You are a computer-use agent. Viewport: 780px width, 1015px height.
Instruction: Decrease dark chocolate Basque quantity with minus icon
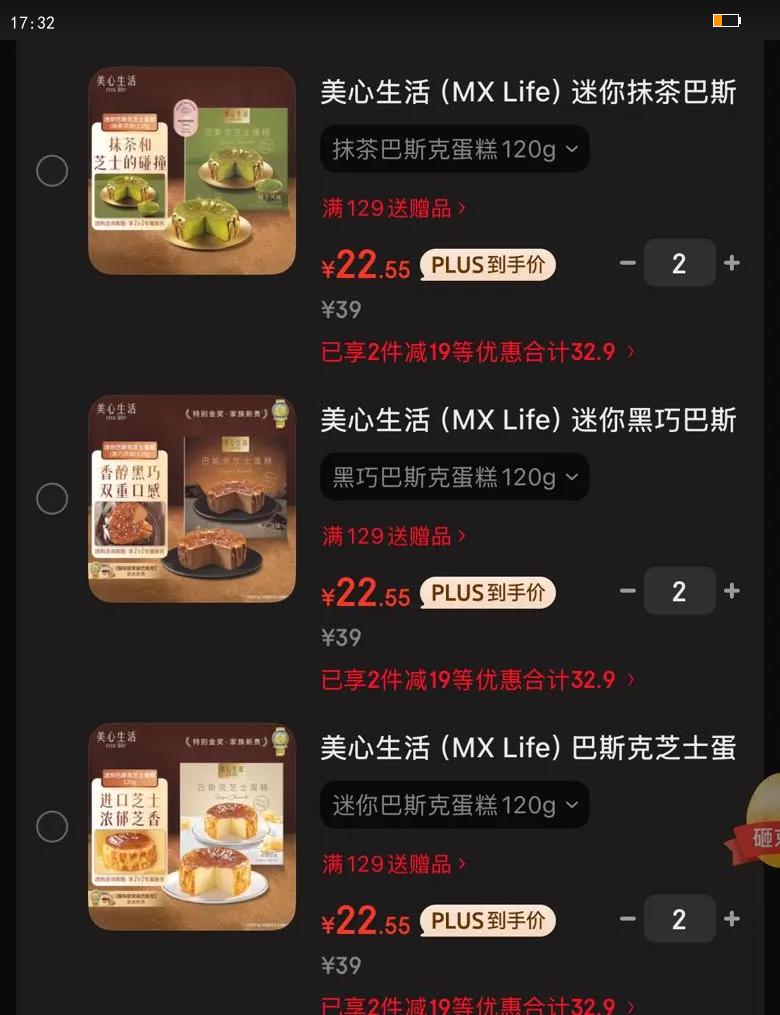point(628,591)
